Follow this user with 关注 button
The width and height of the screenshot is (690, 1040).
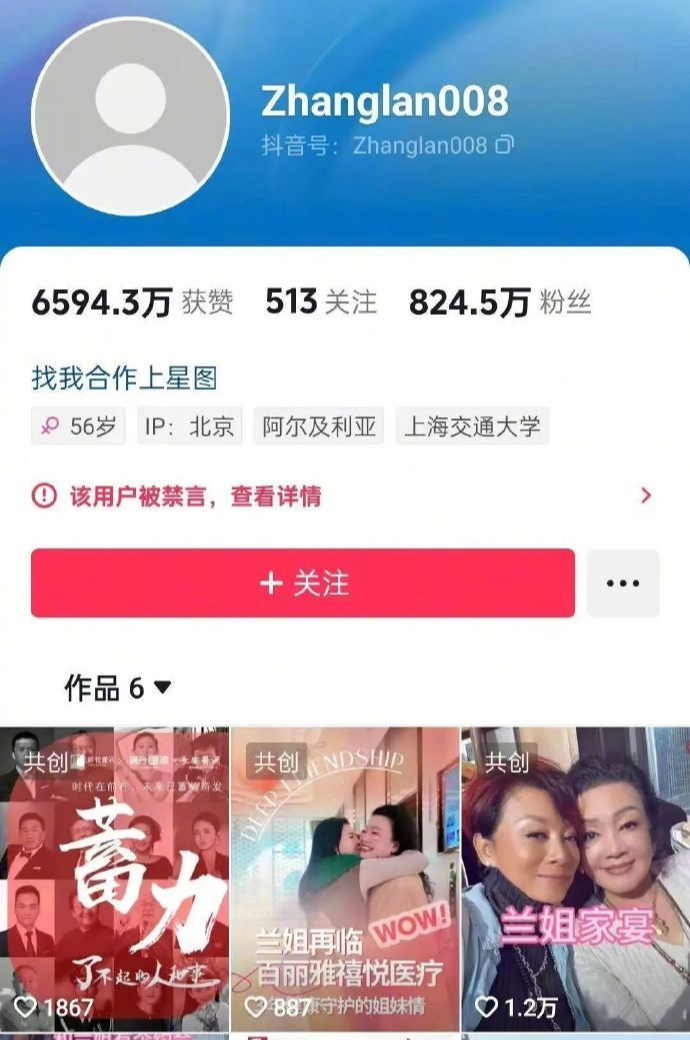point(303,583)
